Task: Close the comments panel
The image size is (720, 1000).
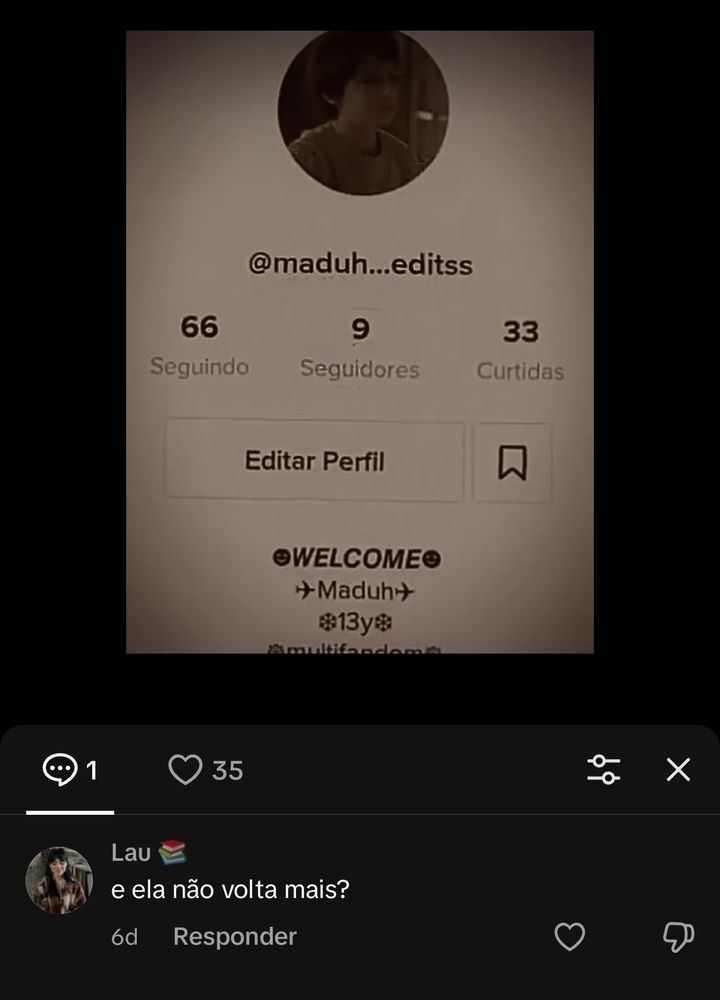Action: click(678, 769)
